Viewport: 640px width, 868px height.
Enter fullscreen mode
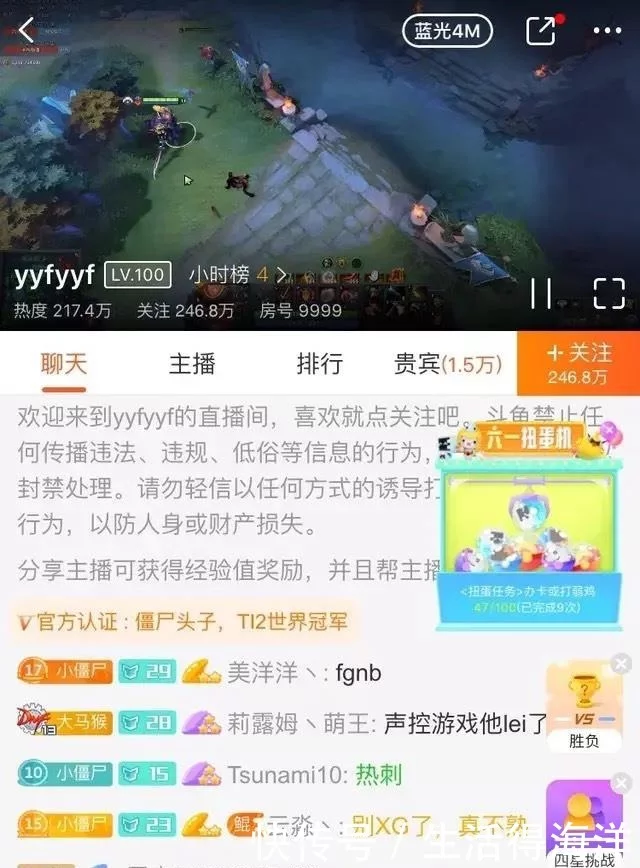click(609, 293)
